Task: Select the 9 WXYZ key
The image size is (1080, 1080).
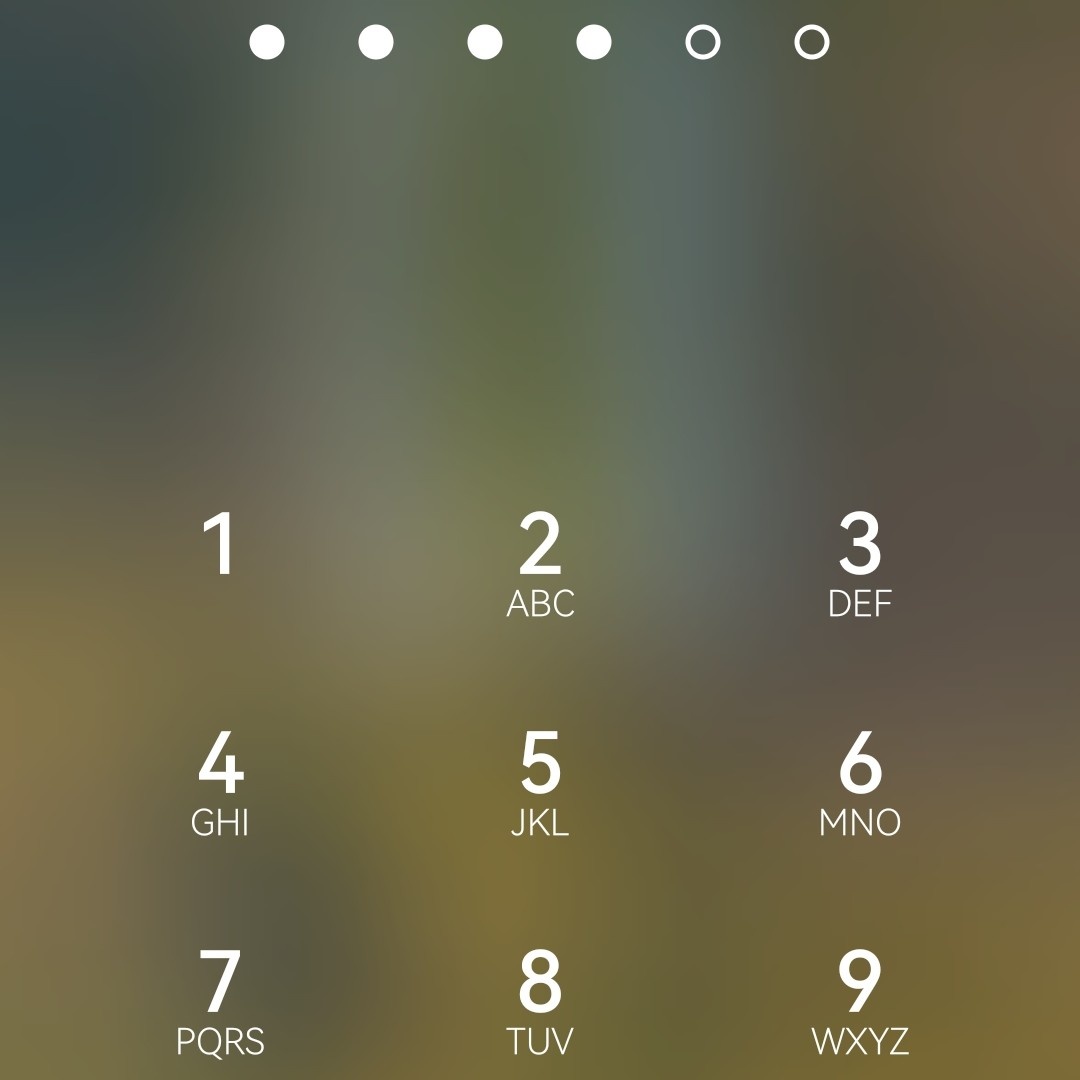Action: coord(860,1000)
